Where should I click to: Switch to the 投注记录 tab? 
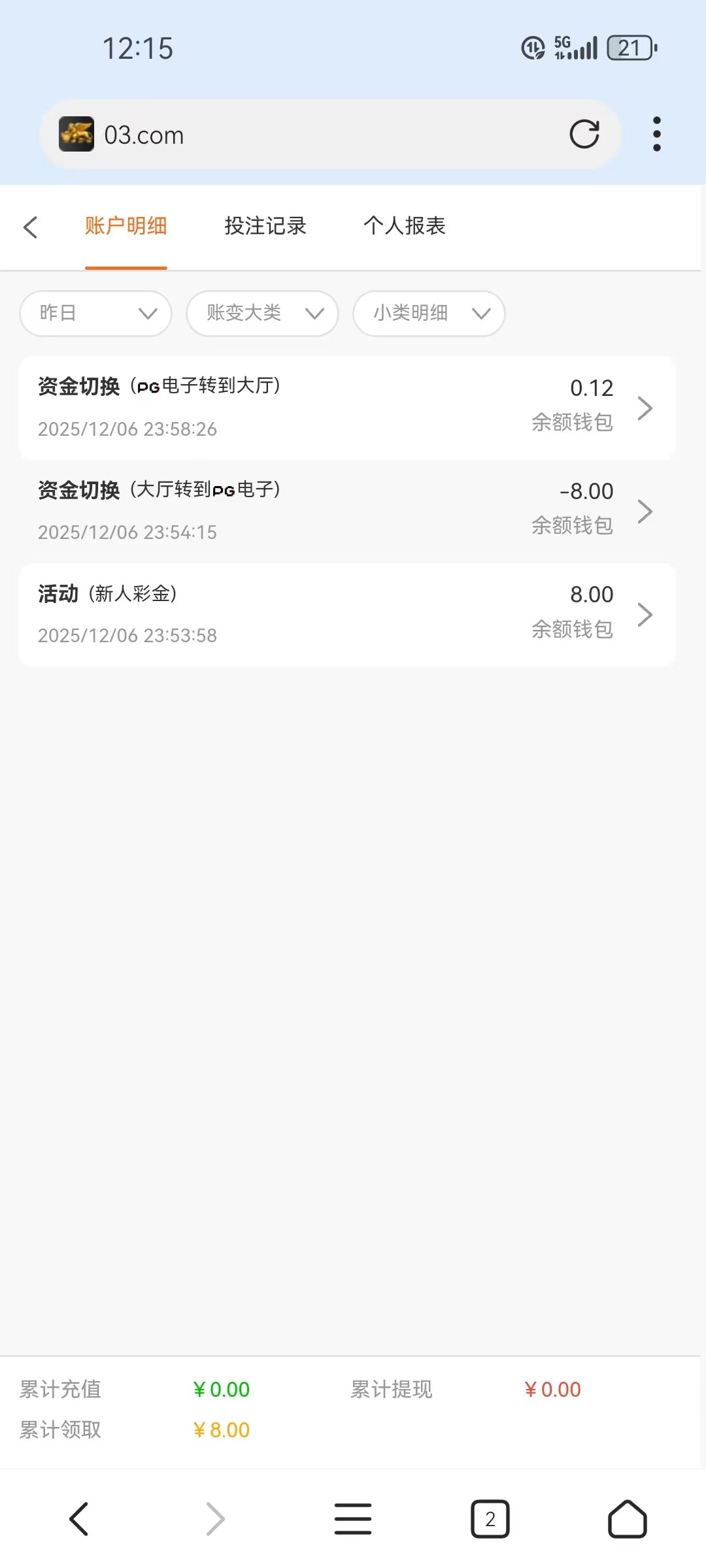point(265,226)
